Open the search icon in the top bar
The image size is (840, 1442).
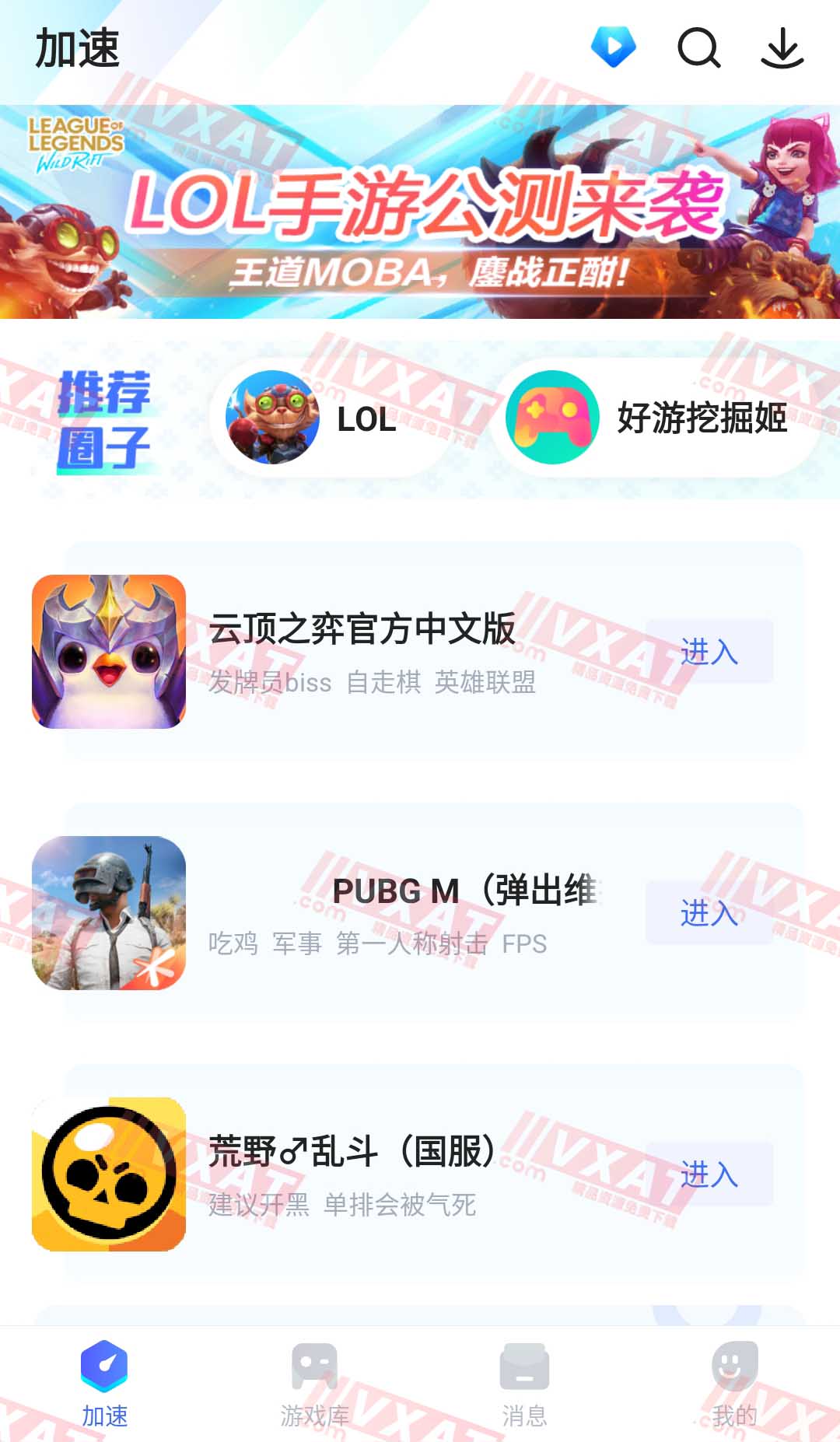[698, 48]
